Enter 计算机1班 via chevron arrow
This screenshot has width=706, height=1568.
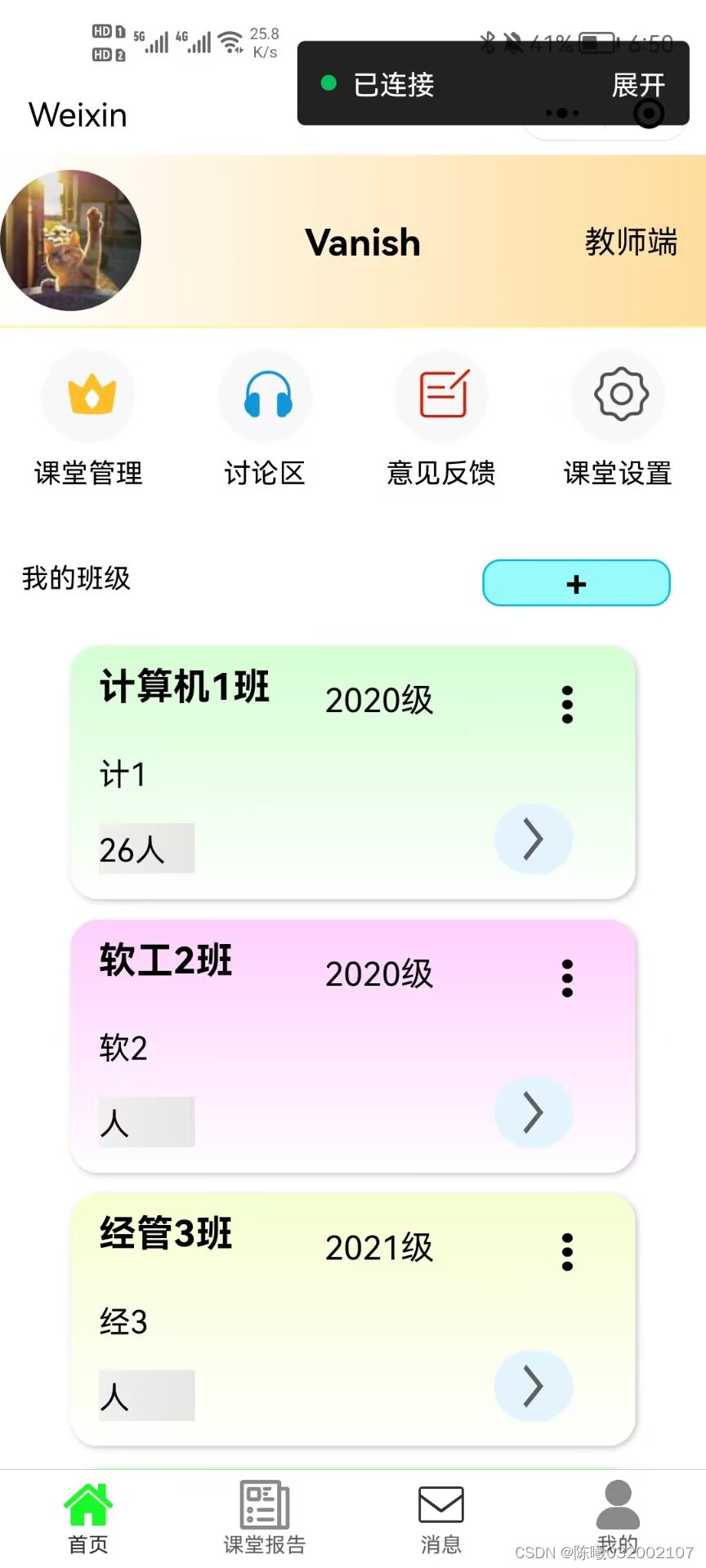coord(533,838)
